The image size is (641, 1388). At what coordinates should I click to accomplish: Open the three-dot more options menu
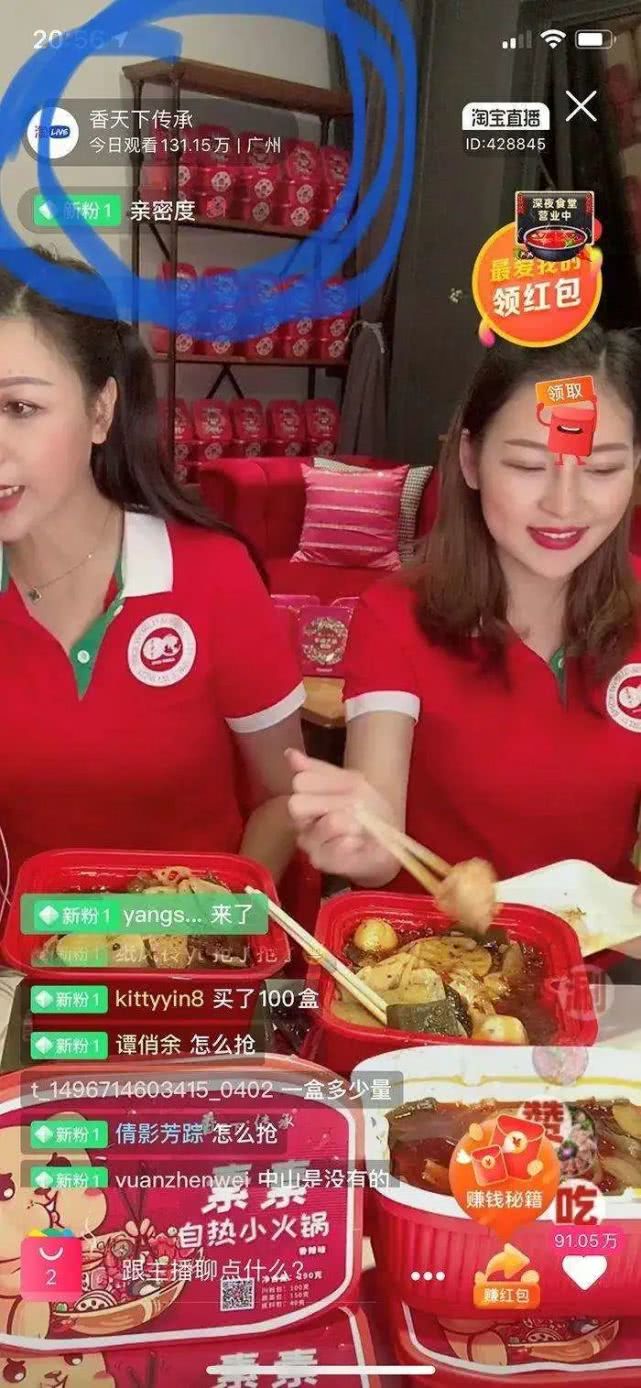427,1277
